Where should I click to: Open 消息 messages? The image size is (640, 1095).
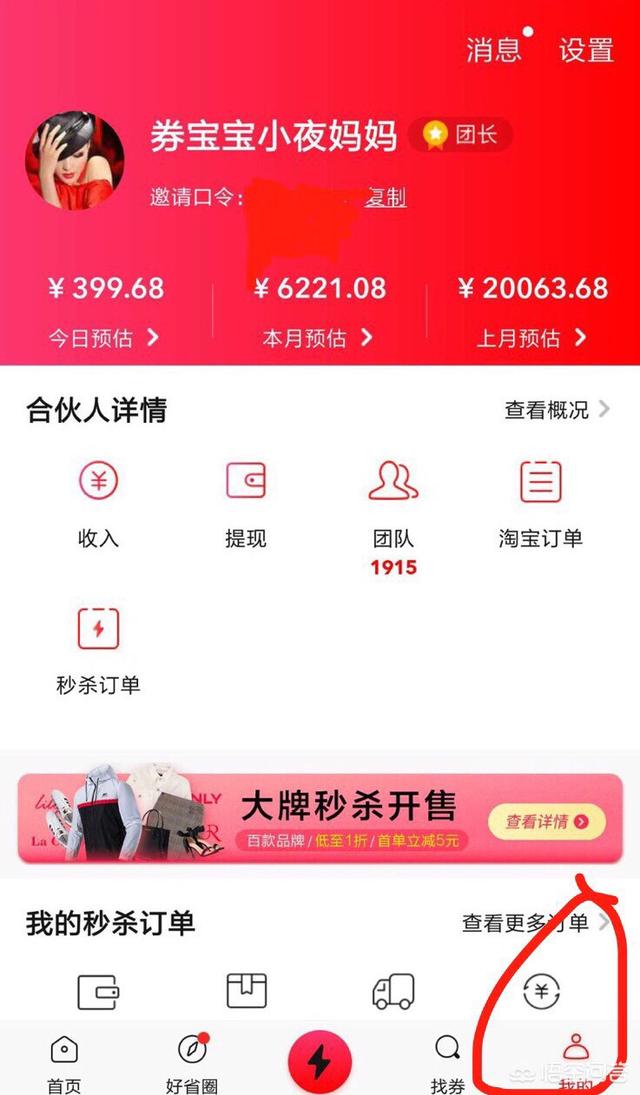494,50
